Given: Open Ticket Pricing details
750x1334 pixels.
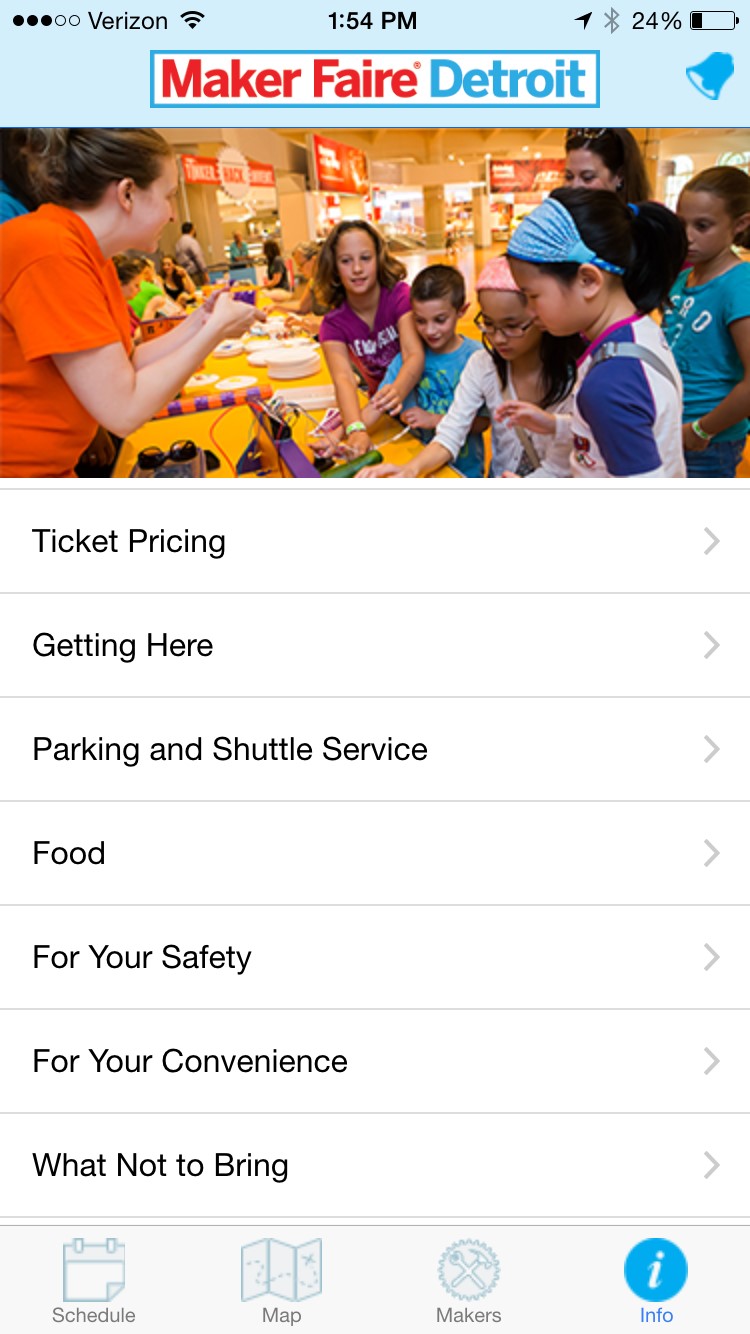Looking at the screenshot, I should click(x=375, y=541).
